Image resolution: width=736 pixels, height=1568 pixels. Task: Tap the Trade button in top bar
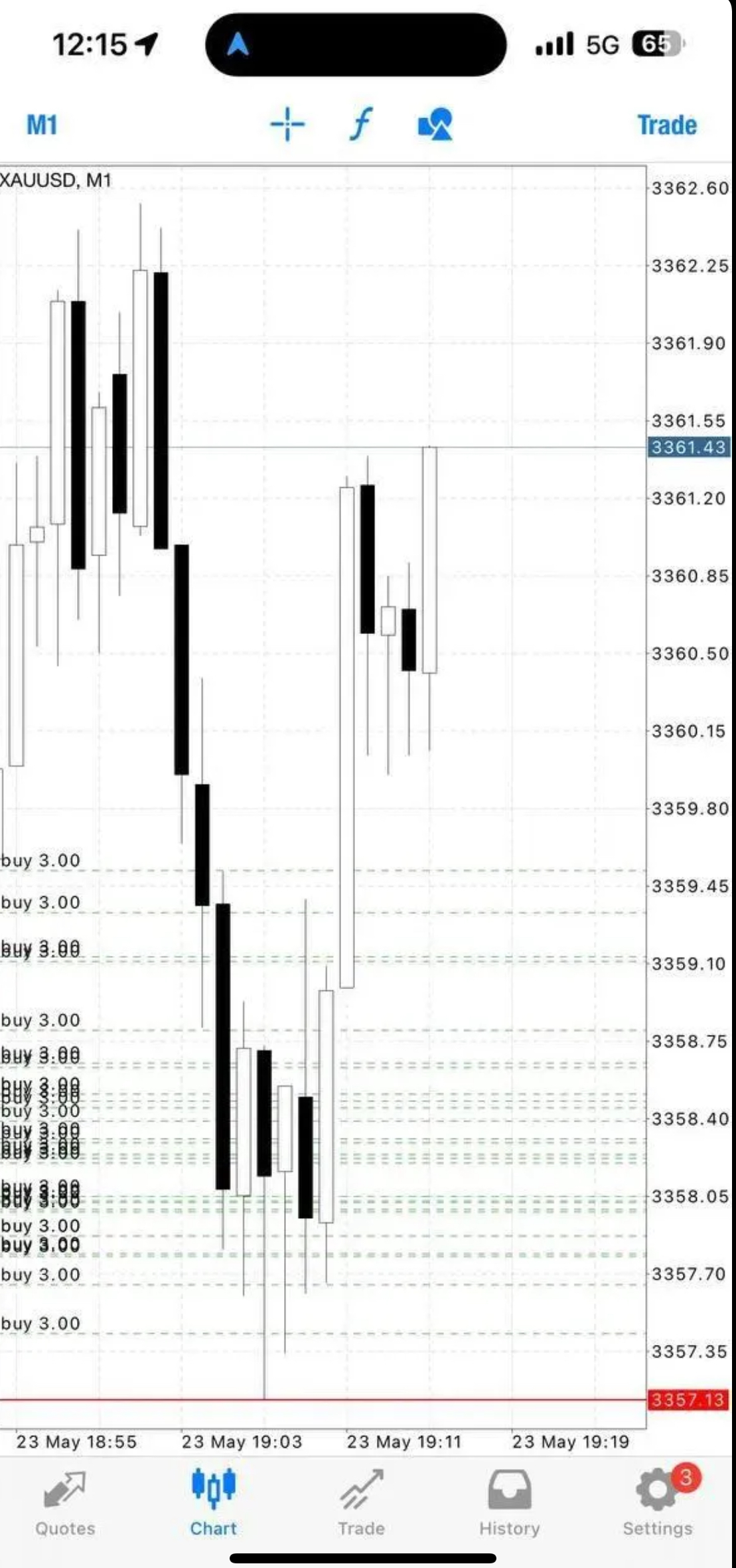666,125
